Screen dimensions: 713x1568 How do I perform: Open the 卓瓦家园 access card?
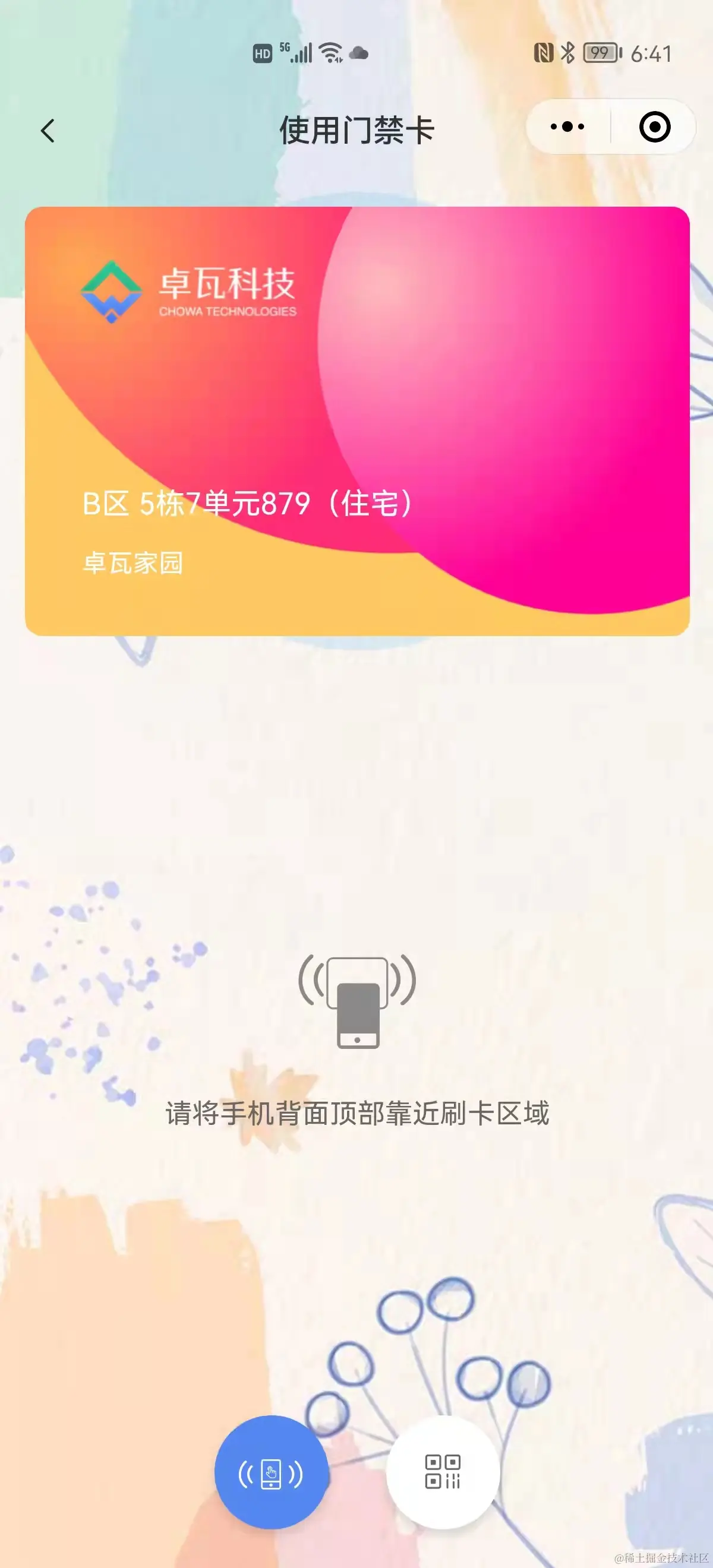click(x=357, y=421)
